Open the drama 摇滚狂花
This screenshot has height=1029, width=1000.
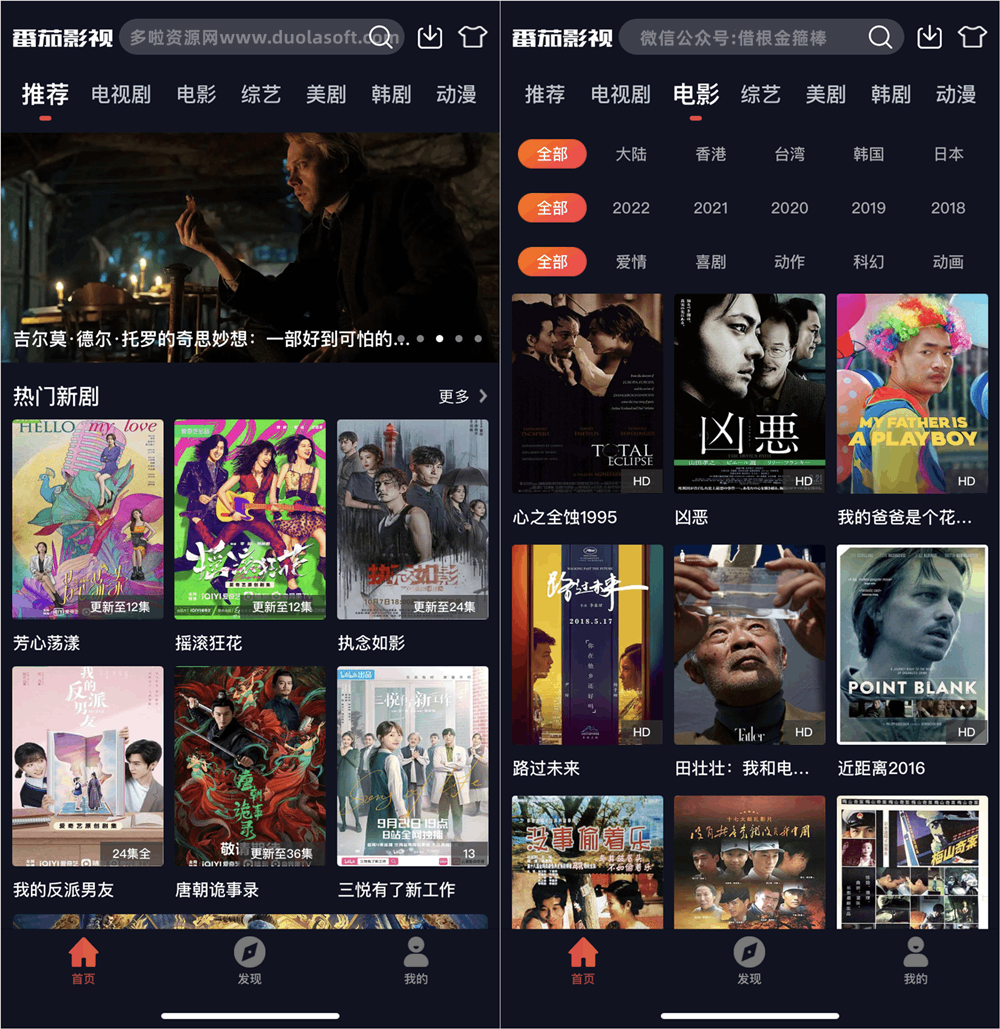click(250, 519)
